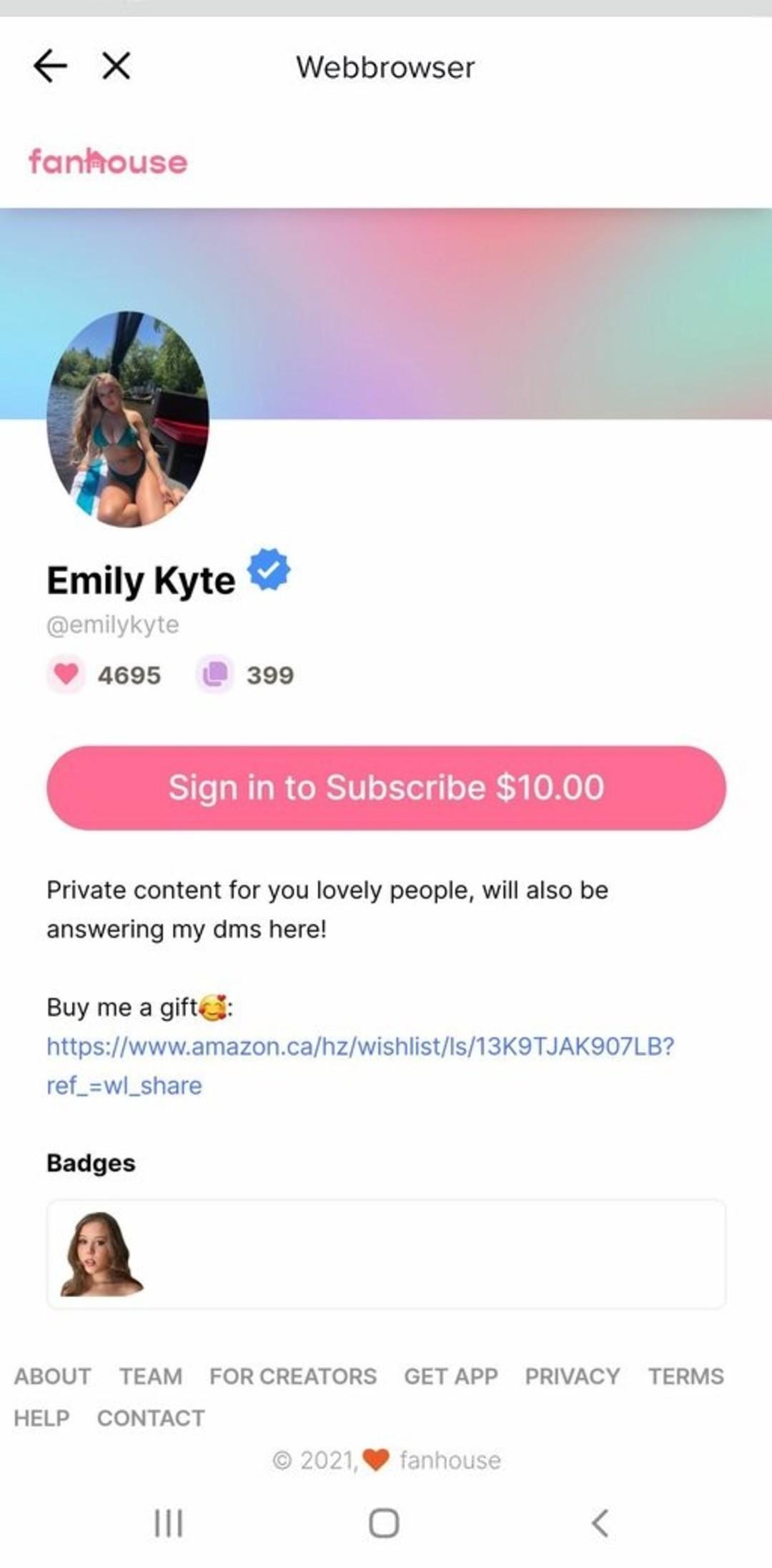Image resolution: width=772 pixels, height=1568 pixels.
Task: Tap Sign in to Subscribe $10.00
Action: tap(386, 788)
